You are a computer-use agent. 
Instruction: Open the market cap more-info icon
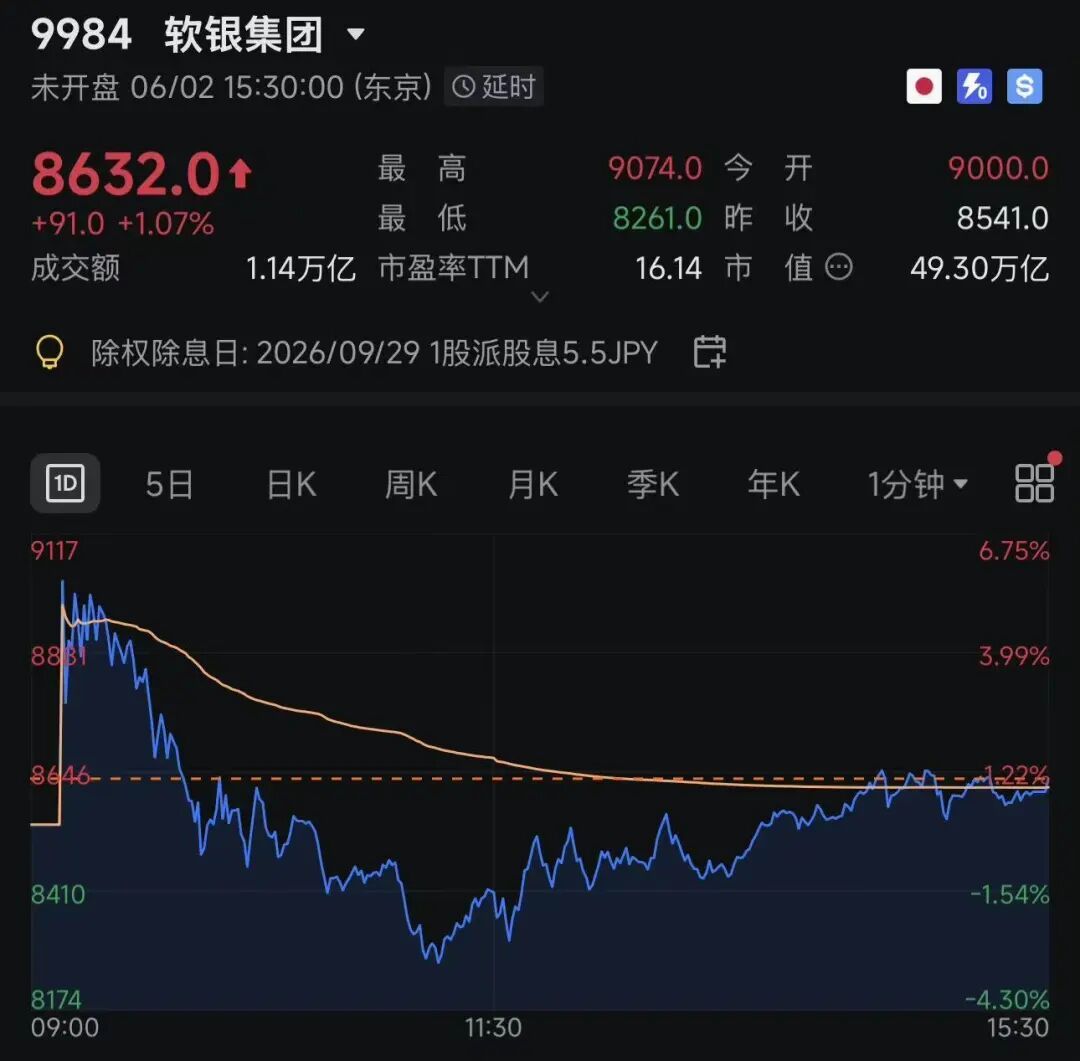coord(839,267)
